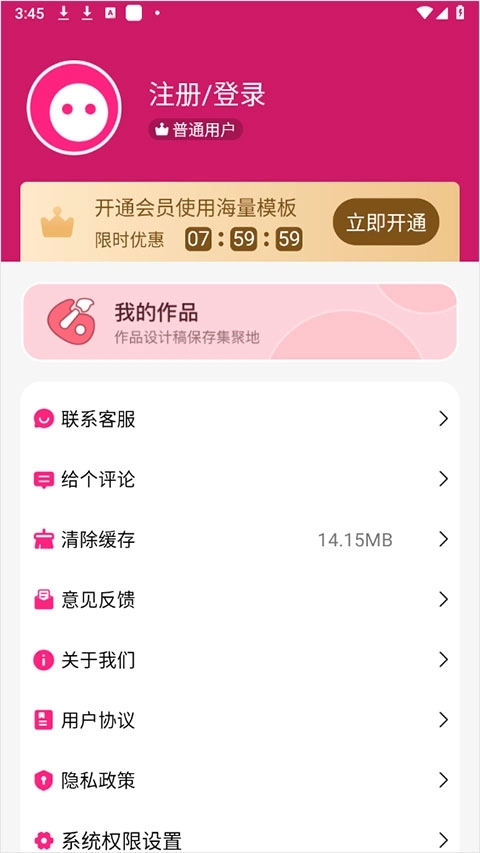The width and height of the screenshot is (480, 853).
Task: Open 意见反馈 feedback row
Action: (240, 600)
